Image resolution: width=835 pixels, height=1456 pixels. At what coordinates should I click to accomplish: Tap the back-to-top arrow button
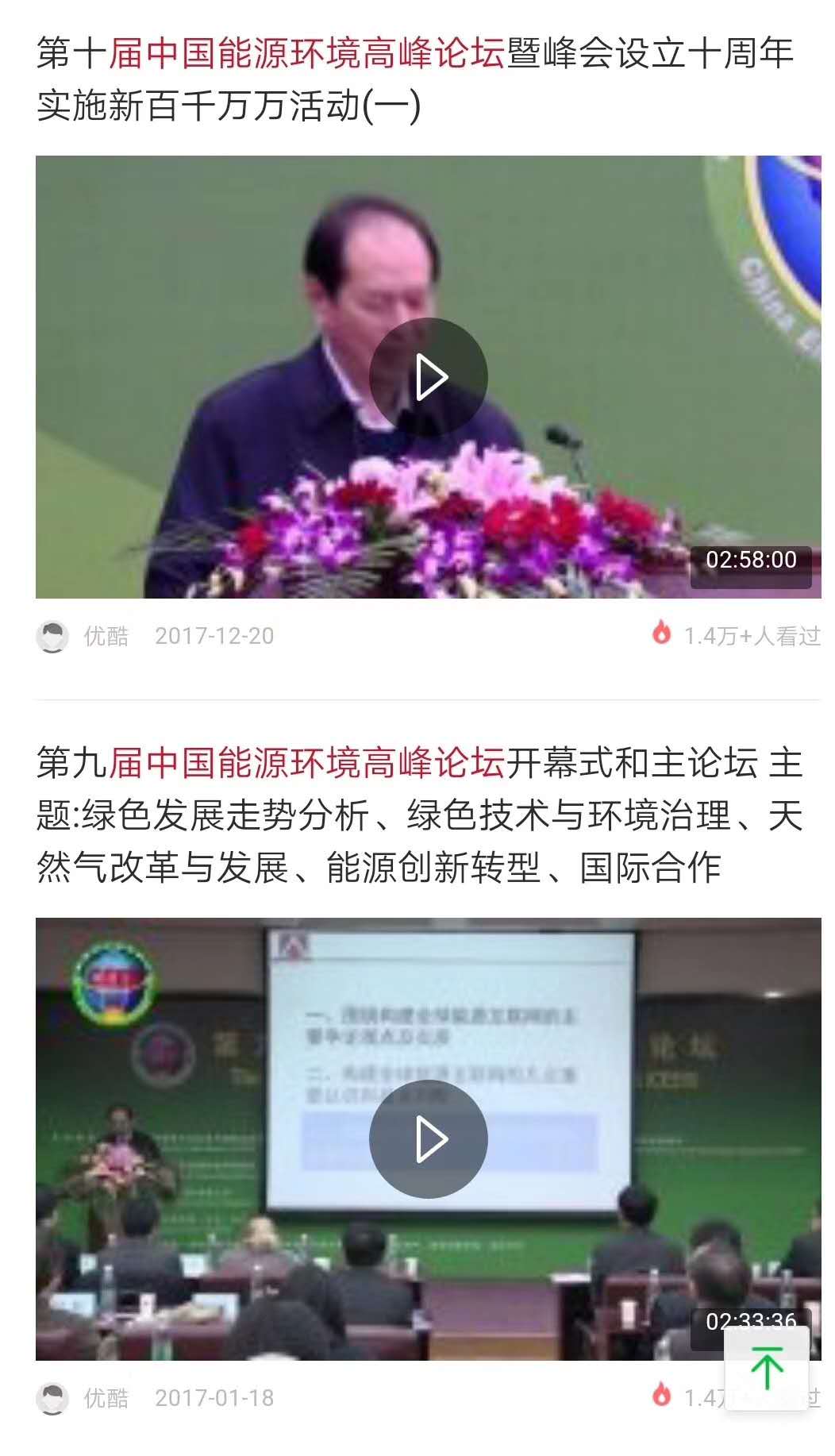pyautogui.click(x=766, y=1367)
